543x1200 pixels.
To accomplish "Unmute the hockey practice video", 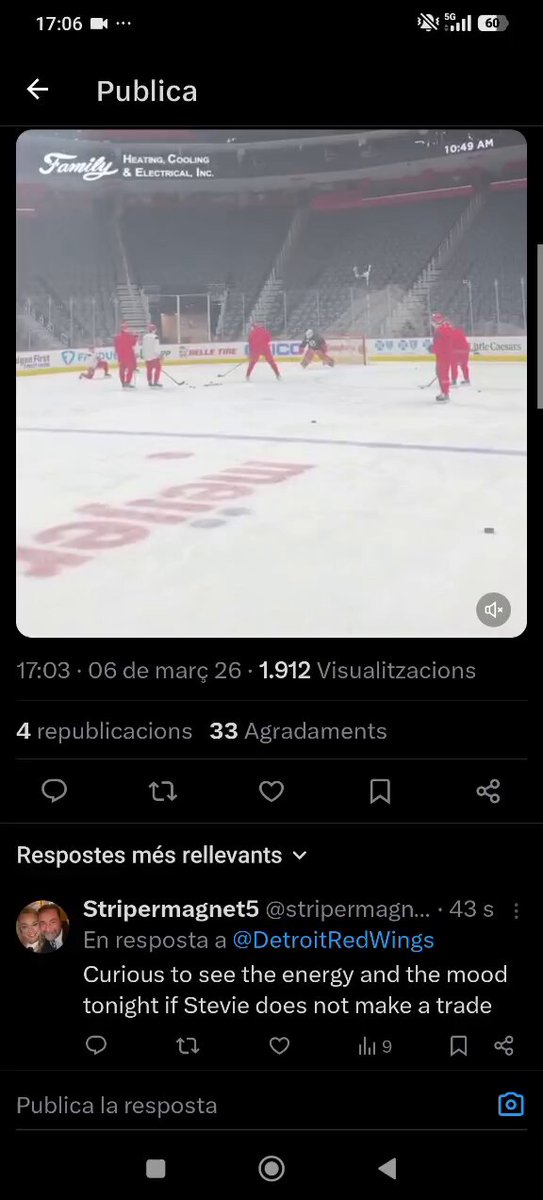I will pos(493,608).
